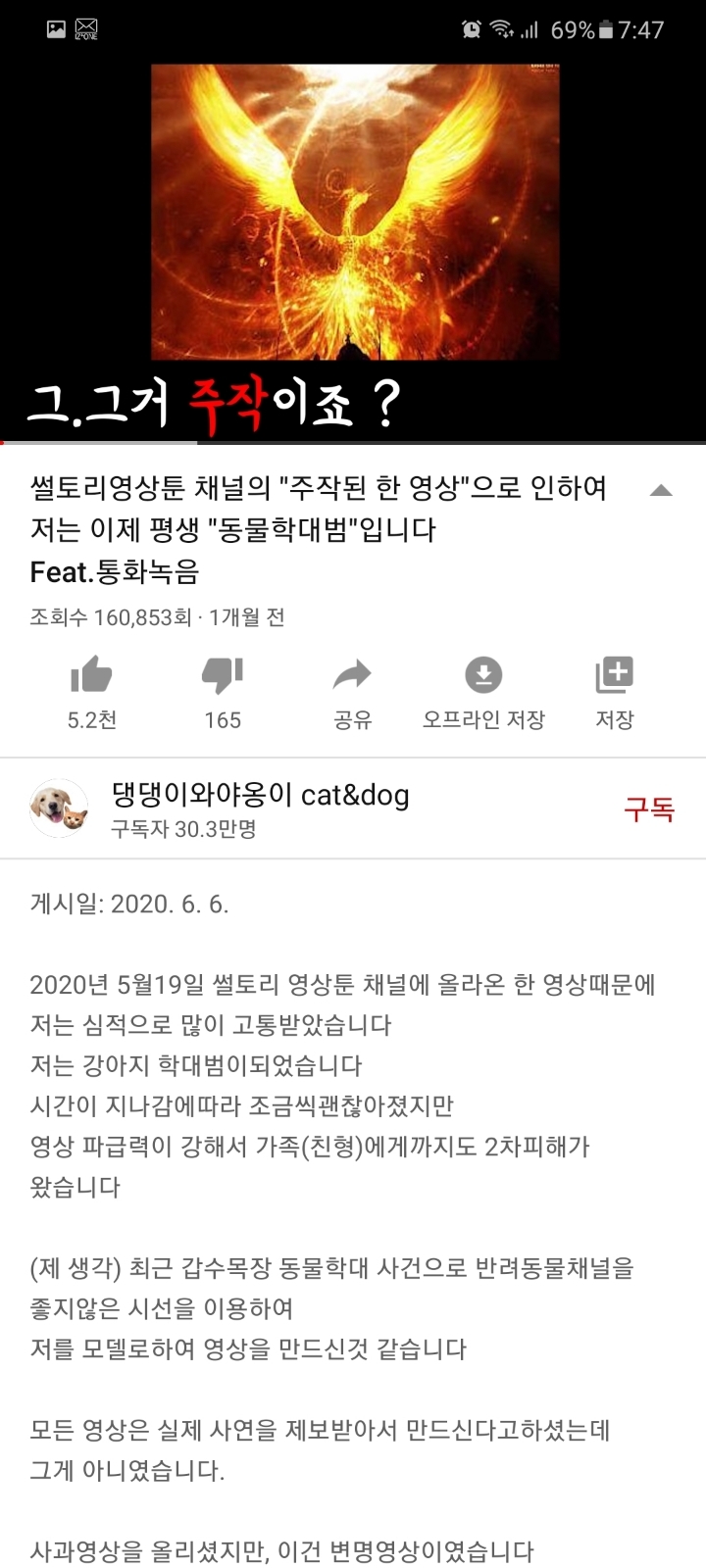Open the 댕댕이와야옹이 cat&dog channel page

[x=260, y=796]
